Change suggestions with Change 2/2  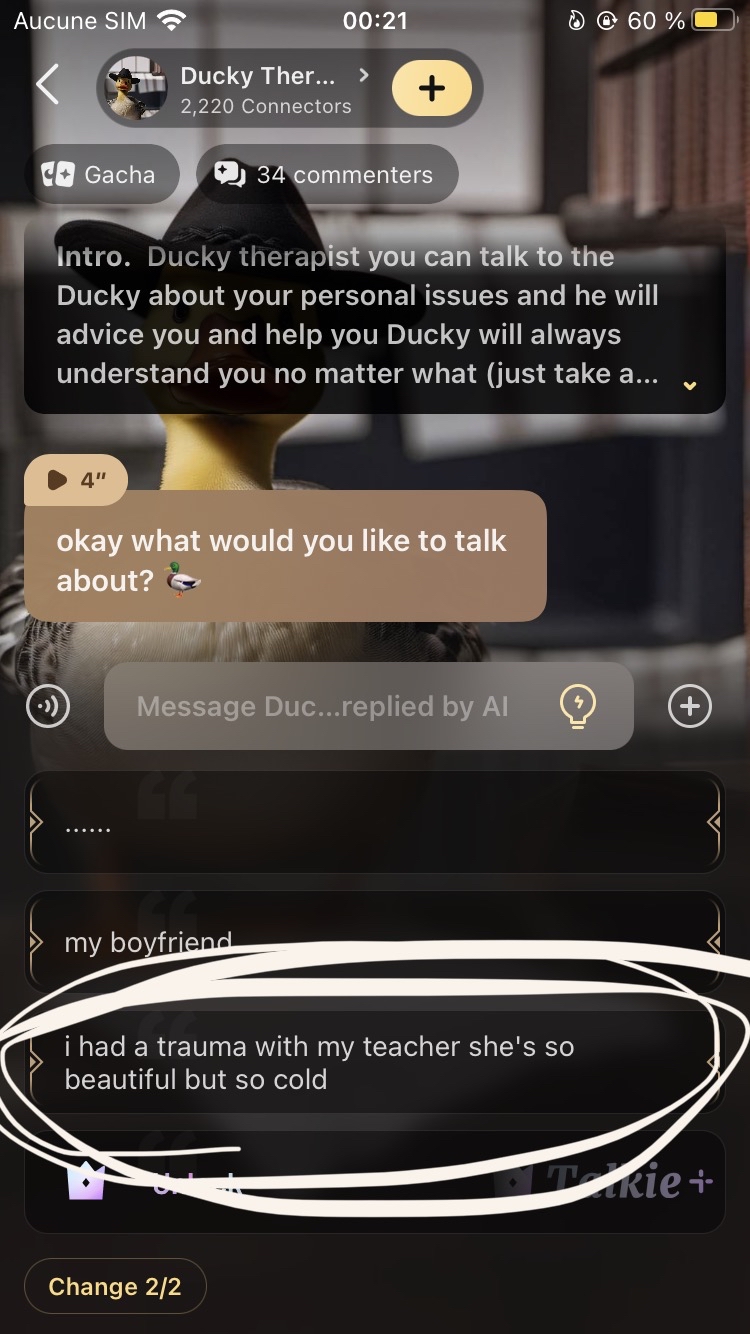114,1286
